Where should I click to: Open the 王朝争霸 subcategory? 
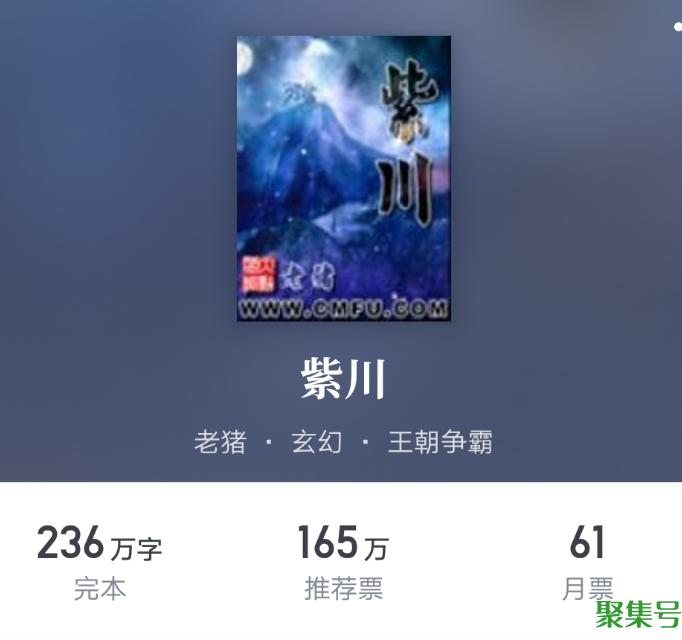pyautogui.click(x=440, y=442)
